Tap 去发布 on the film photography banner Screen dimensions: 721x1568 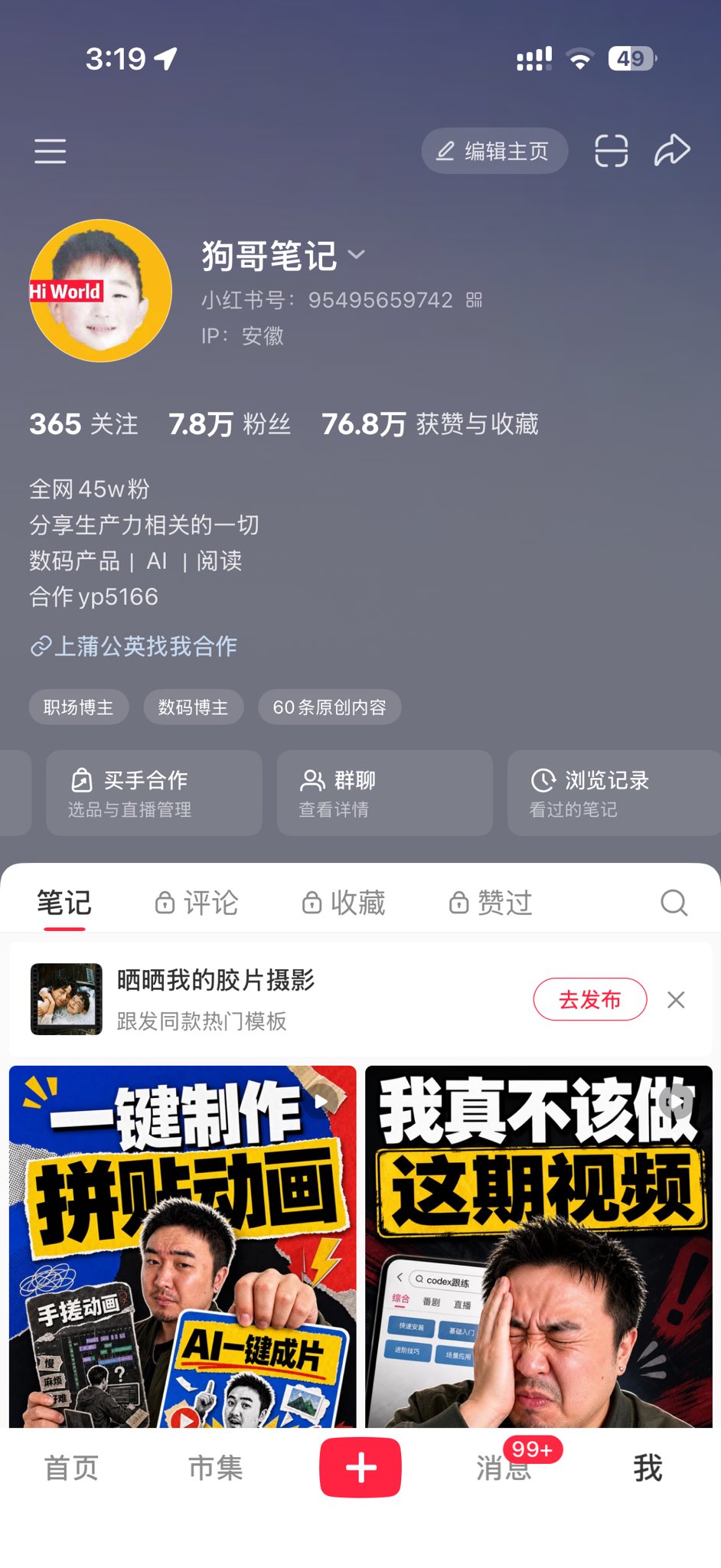click(590, 999)
